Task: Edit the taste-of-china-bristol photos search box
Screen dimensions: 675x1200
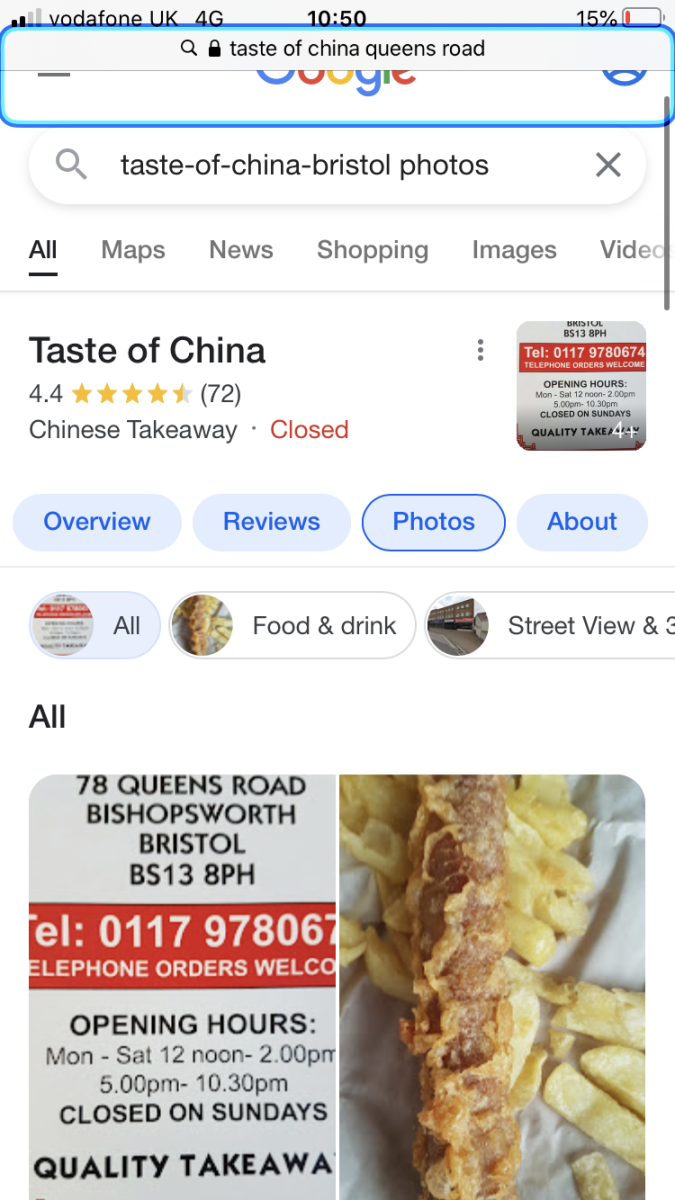Action: click(305, 165)
